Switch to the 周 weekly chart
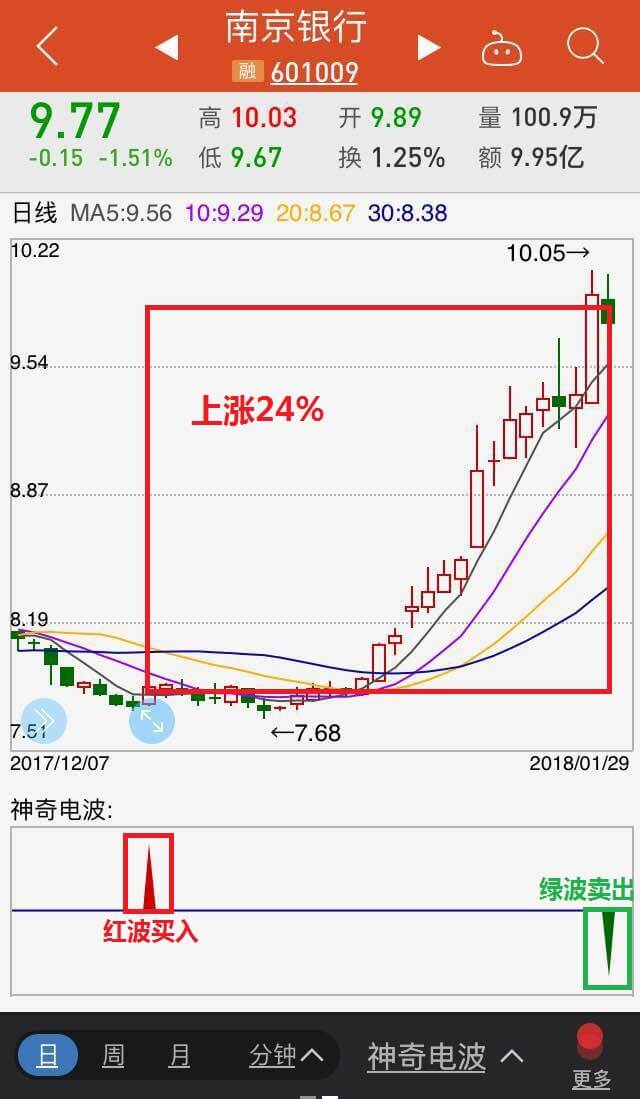 coord(113,1055)
